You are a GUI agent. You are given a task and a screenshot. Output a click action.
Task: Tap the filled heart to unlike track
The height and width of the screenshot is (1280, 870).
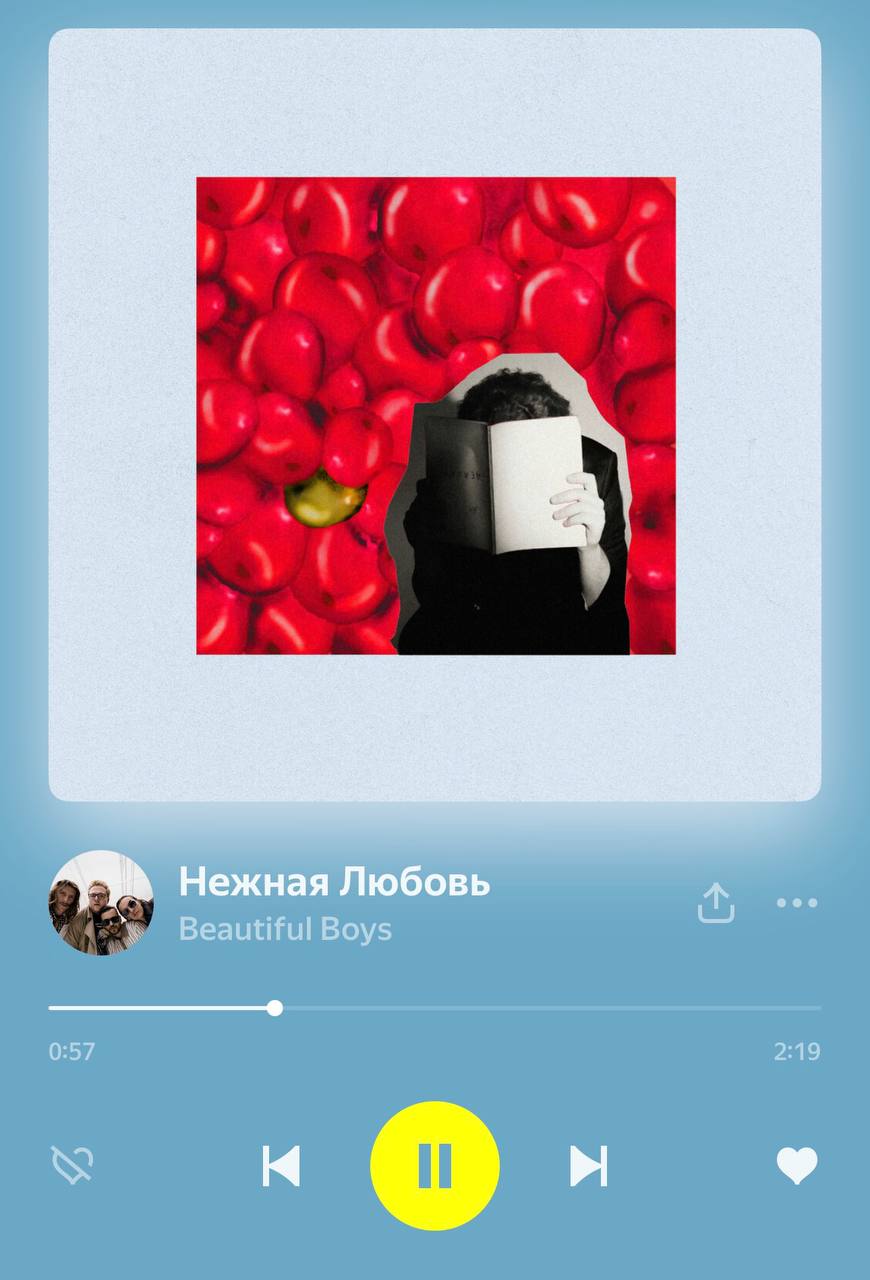tap(797, 1165)
